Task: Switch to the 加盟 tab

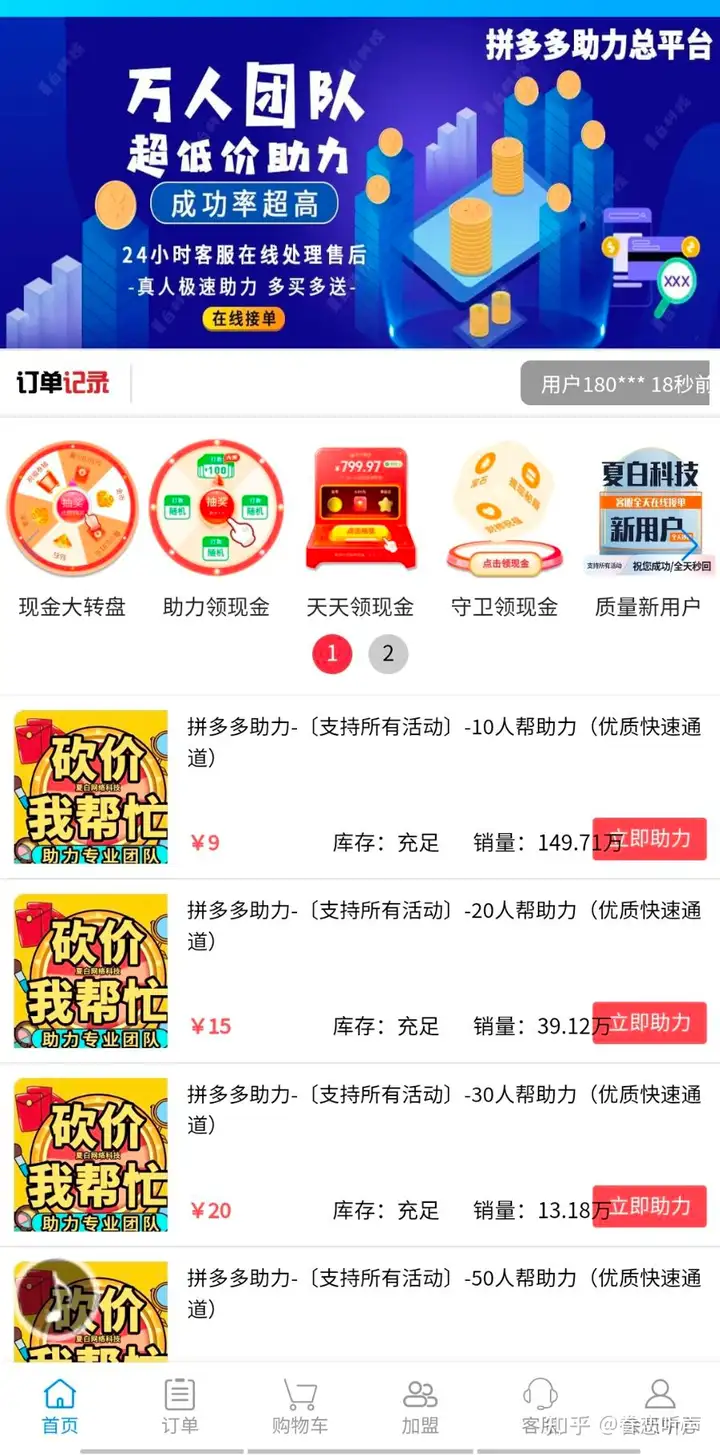Action: coord(420,1407)
